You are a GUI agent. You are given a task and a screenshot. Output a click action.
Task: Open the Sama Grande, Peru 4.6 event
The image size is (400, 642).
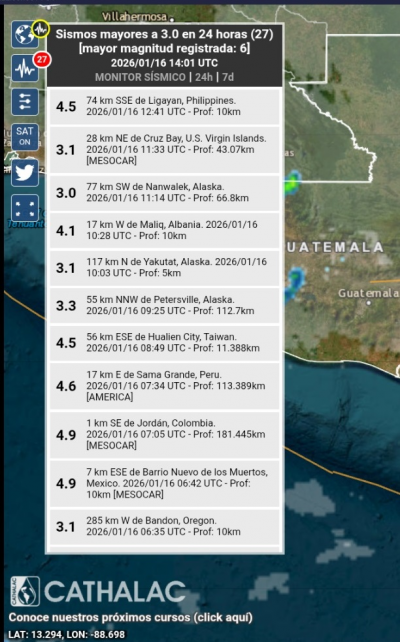[x=165, y=386]
